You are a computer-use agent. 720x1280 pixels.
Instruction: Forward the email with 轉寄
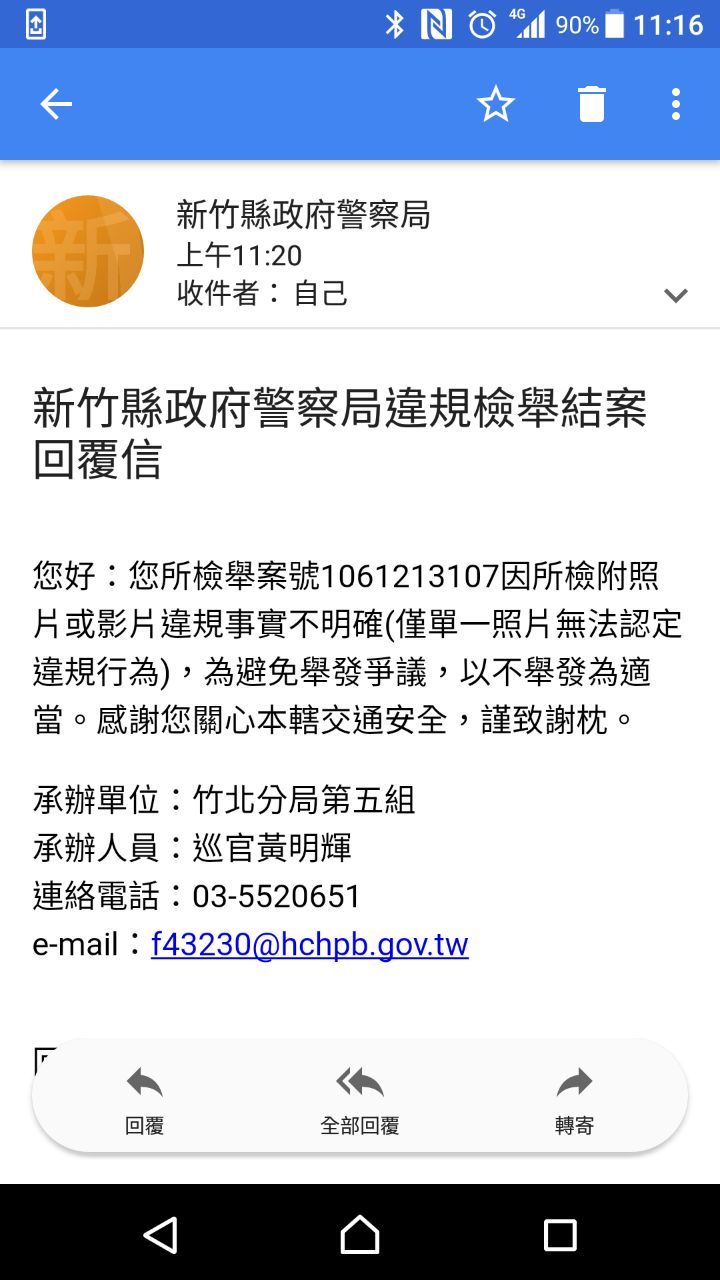click(x=574, y=1098)
